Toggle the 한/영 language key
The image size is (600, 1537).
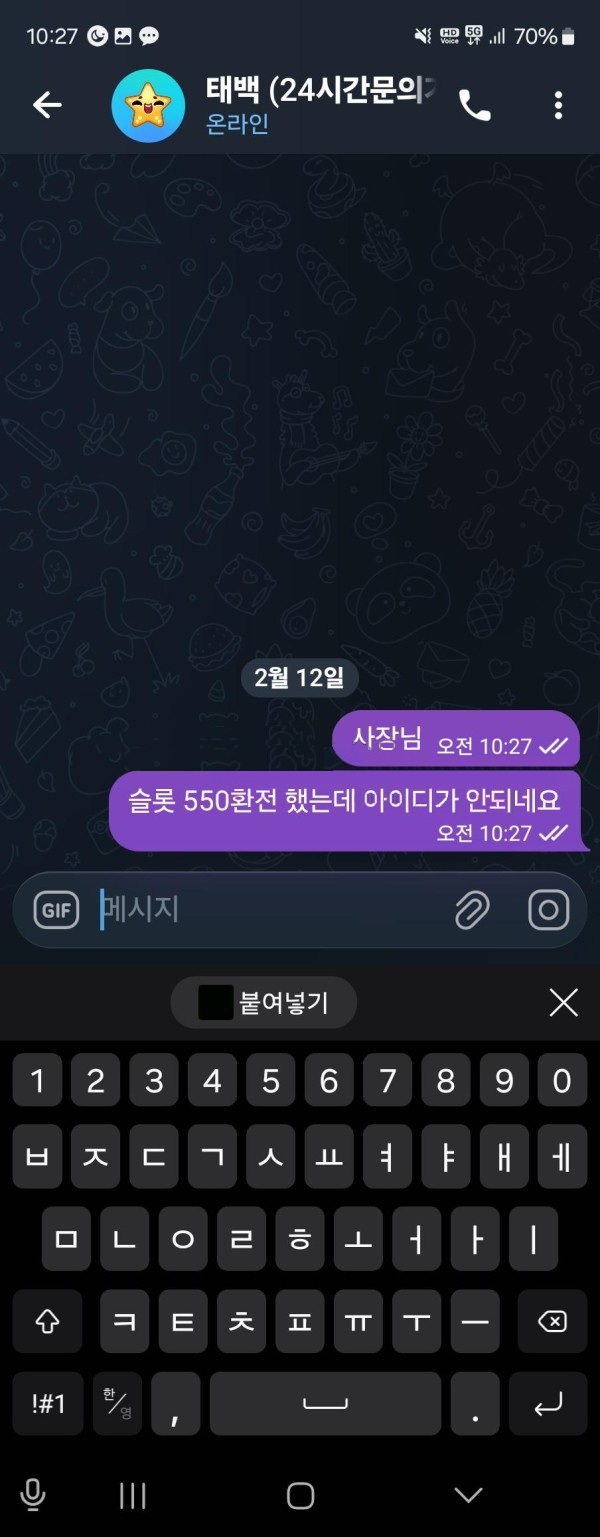(x=118, y=1403)
